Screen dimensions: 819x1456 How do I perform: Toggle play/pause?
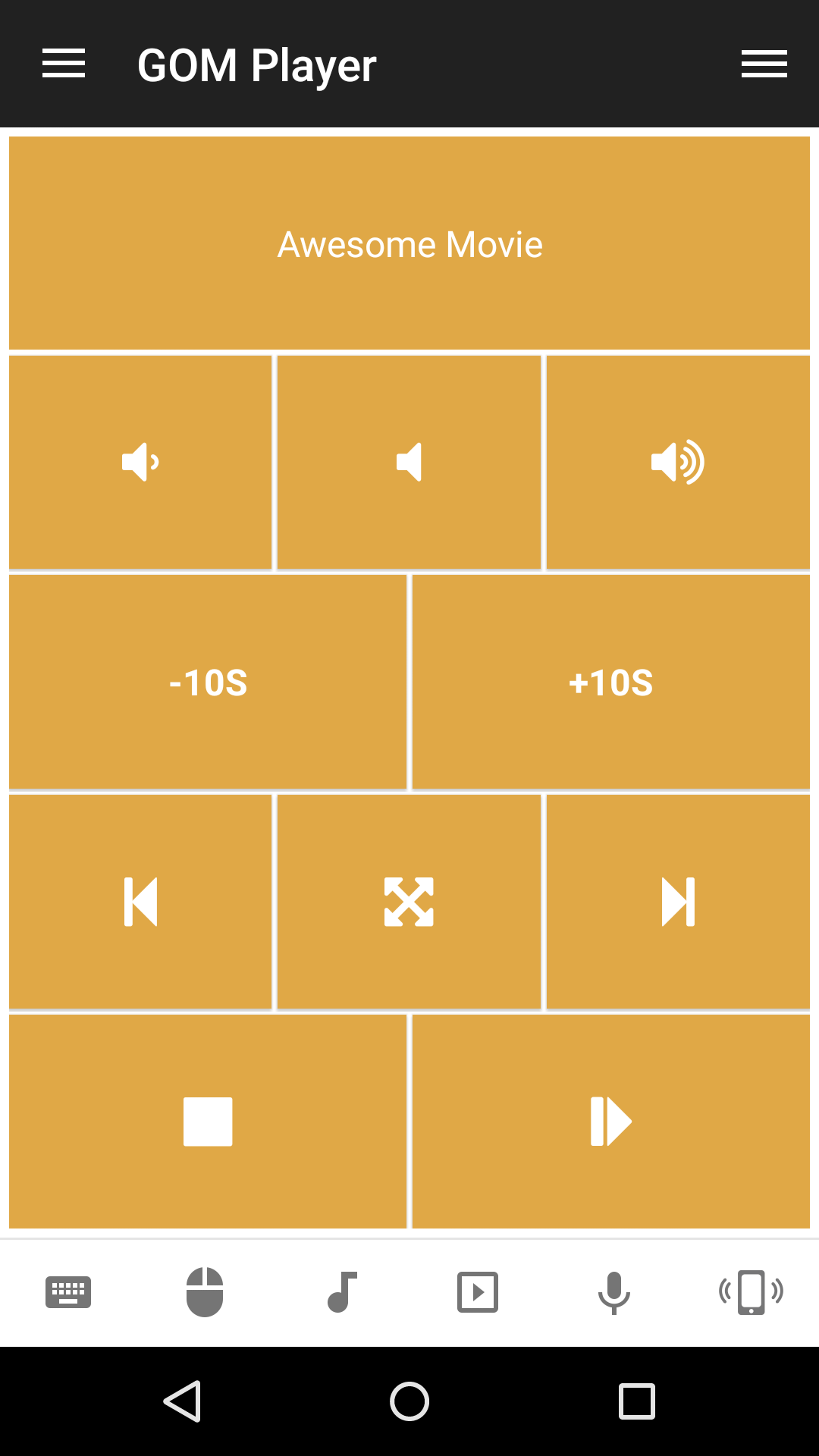tap(611, 1122)
